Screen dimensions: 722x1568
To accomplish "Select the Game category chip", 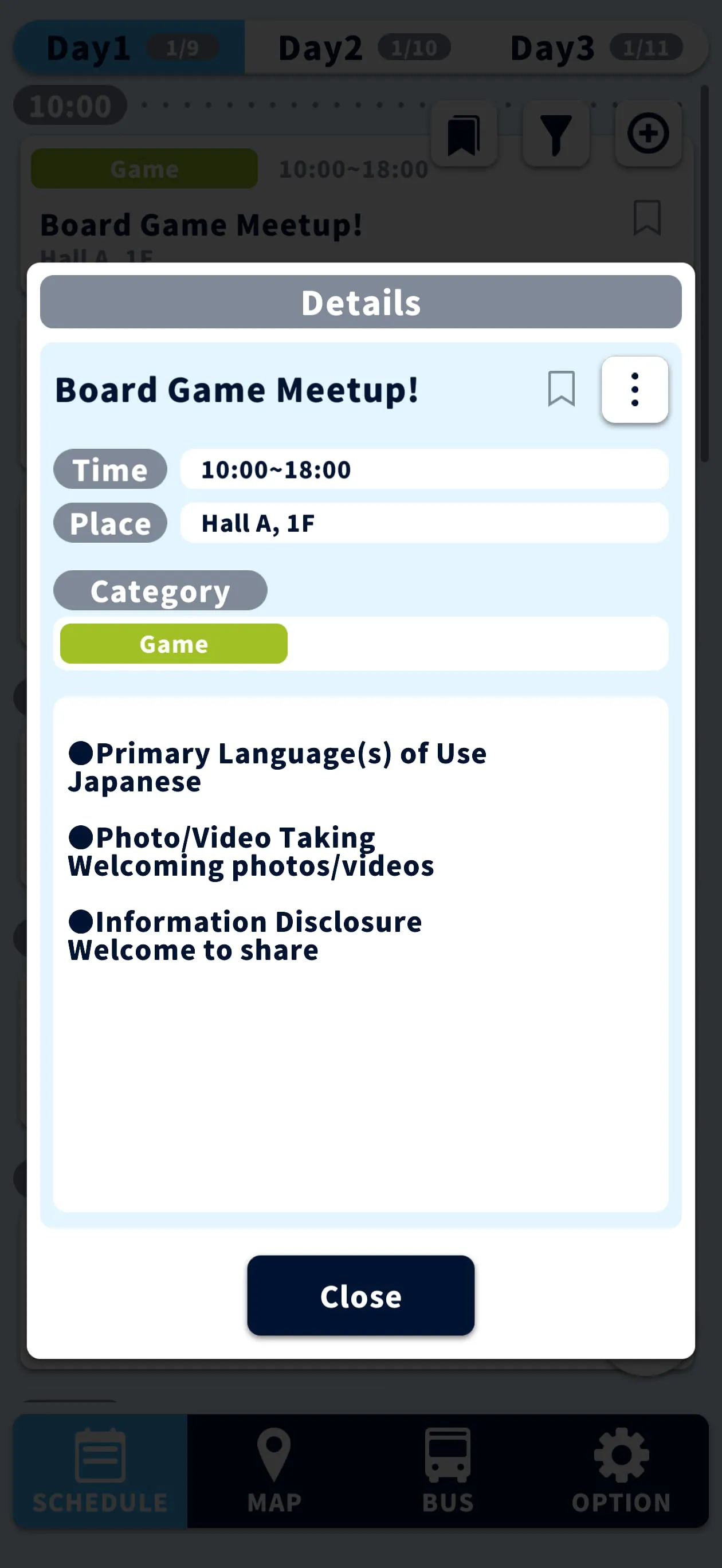I will coord(173,644).
